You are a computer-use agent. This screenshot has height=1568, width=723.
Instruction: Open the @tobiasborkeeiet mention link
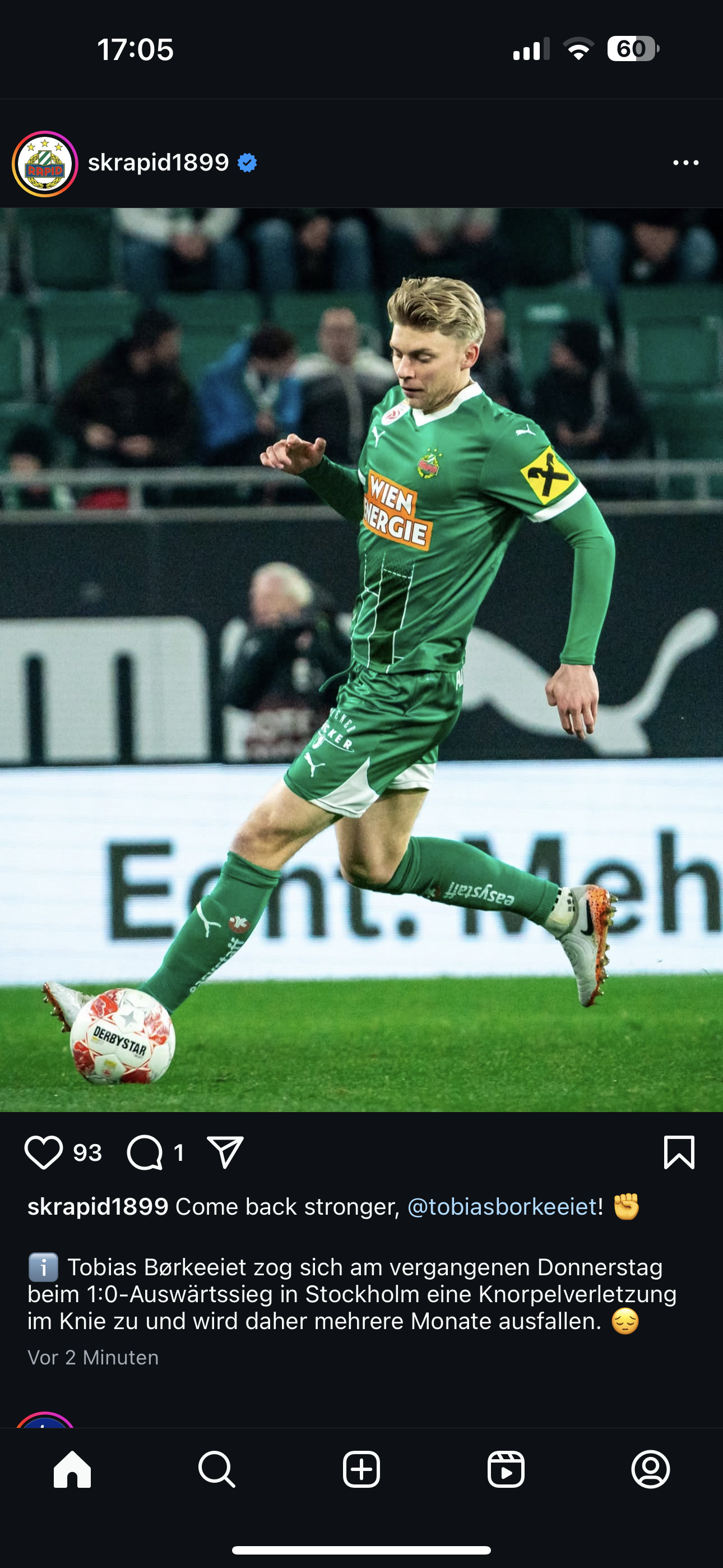click(502, 1206)
